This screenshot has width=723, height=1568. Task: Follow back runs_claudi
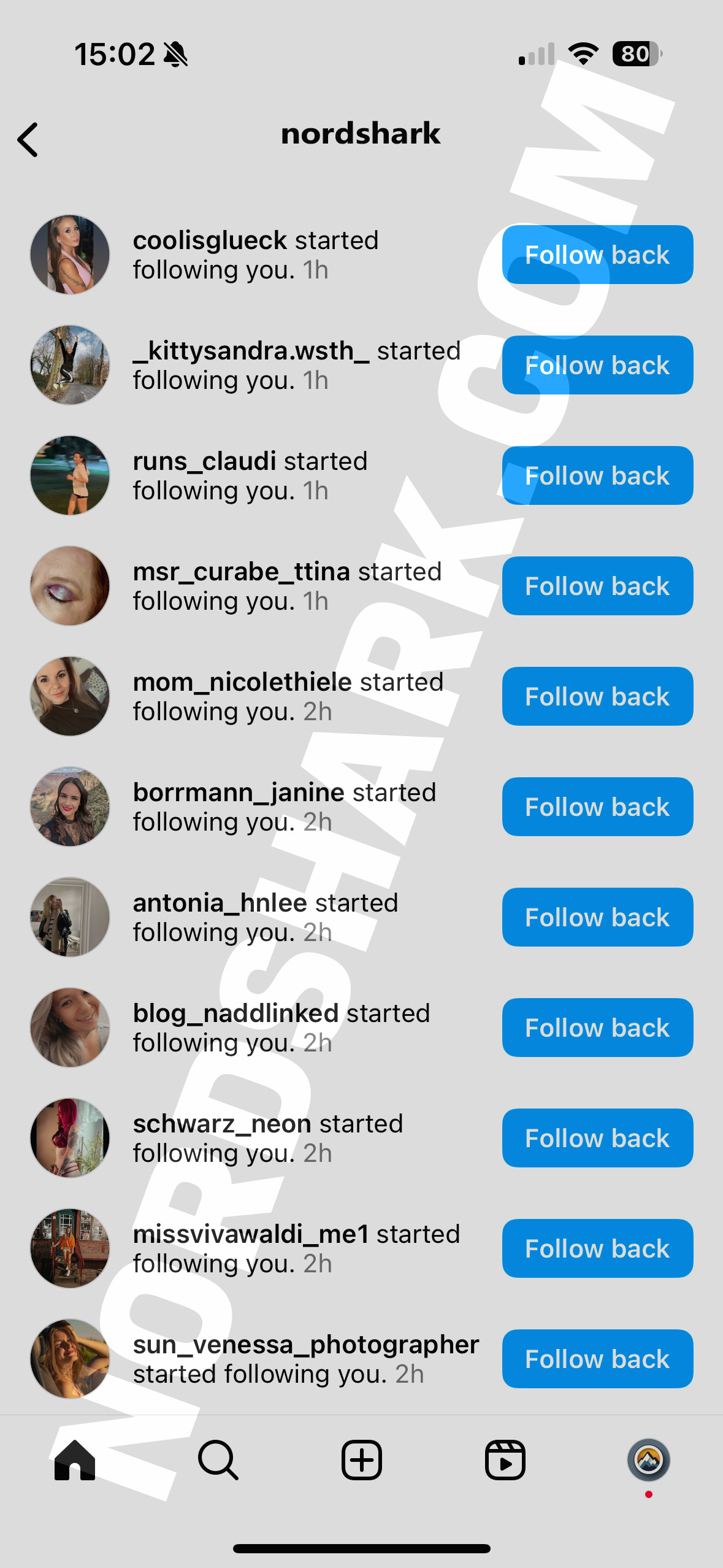click(597, 475)
